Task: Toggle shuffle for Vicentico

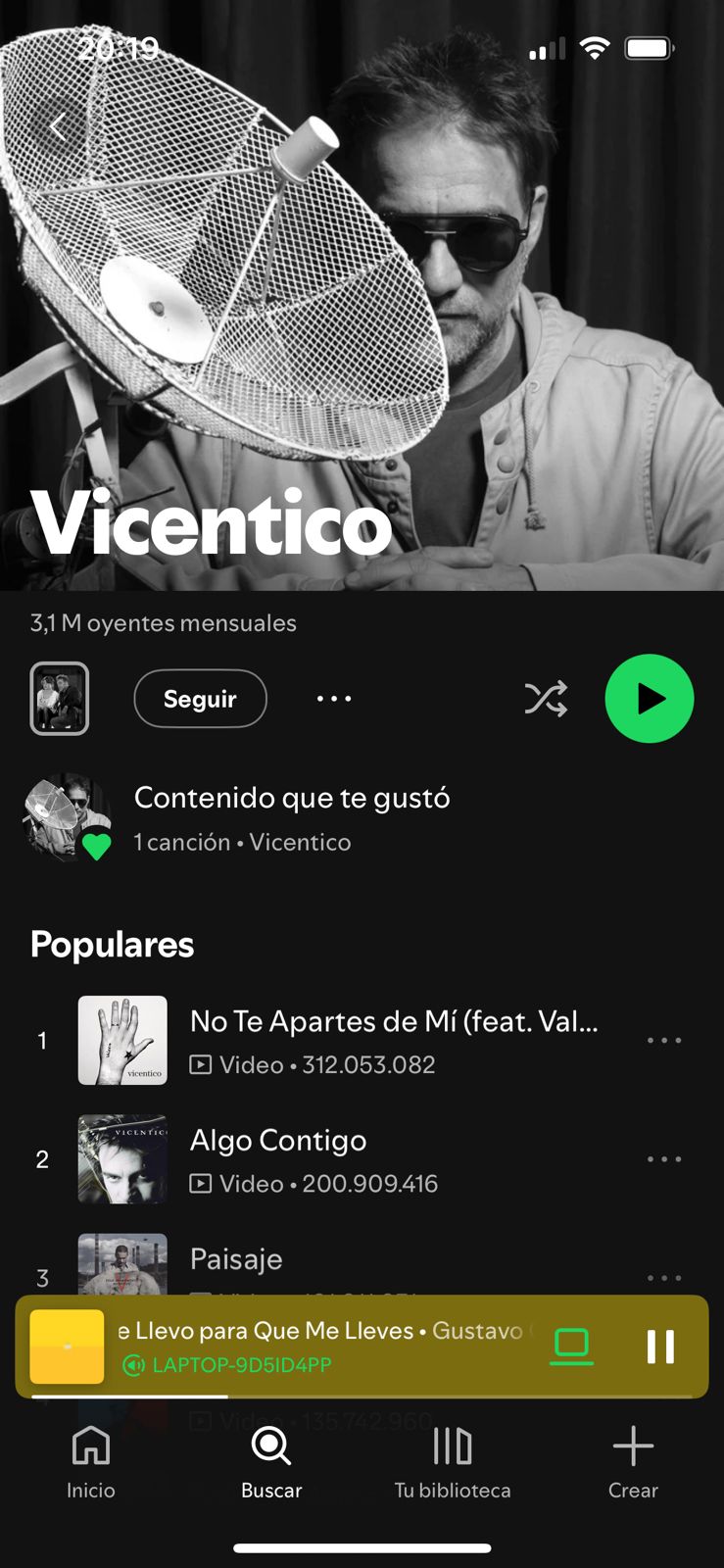Action: [x=546, y=699]
